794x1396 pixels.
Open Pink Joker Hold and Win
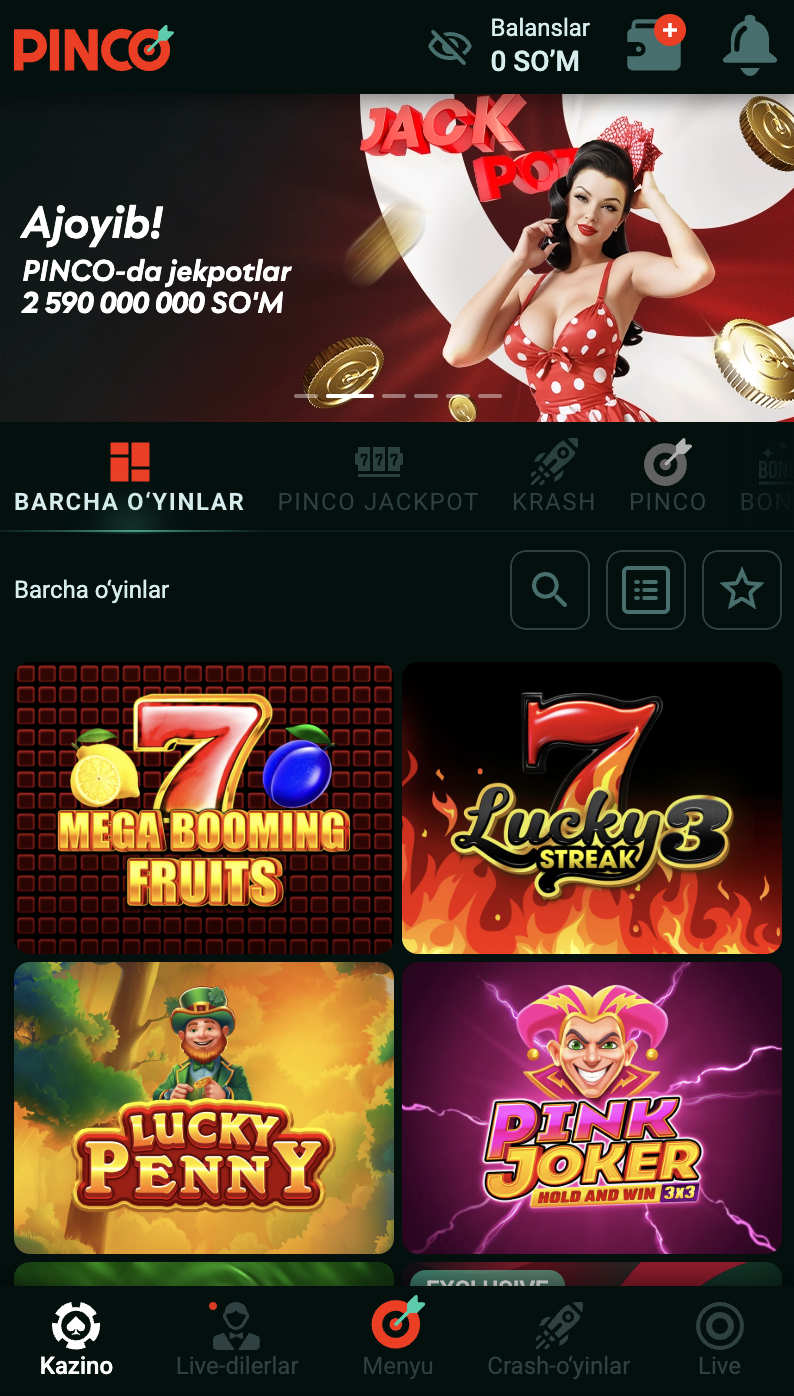(591, 1107)
